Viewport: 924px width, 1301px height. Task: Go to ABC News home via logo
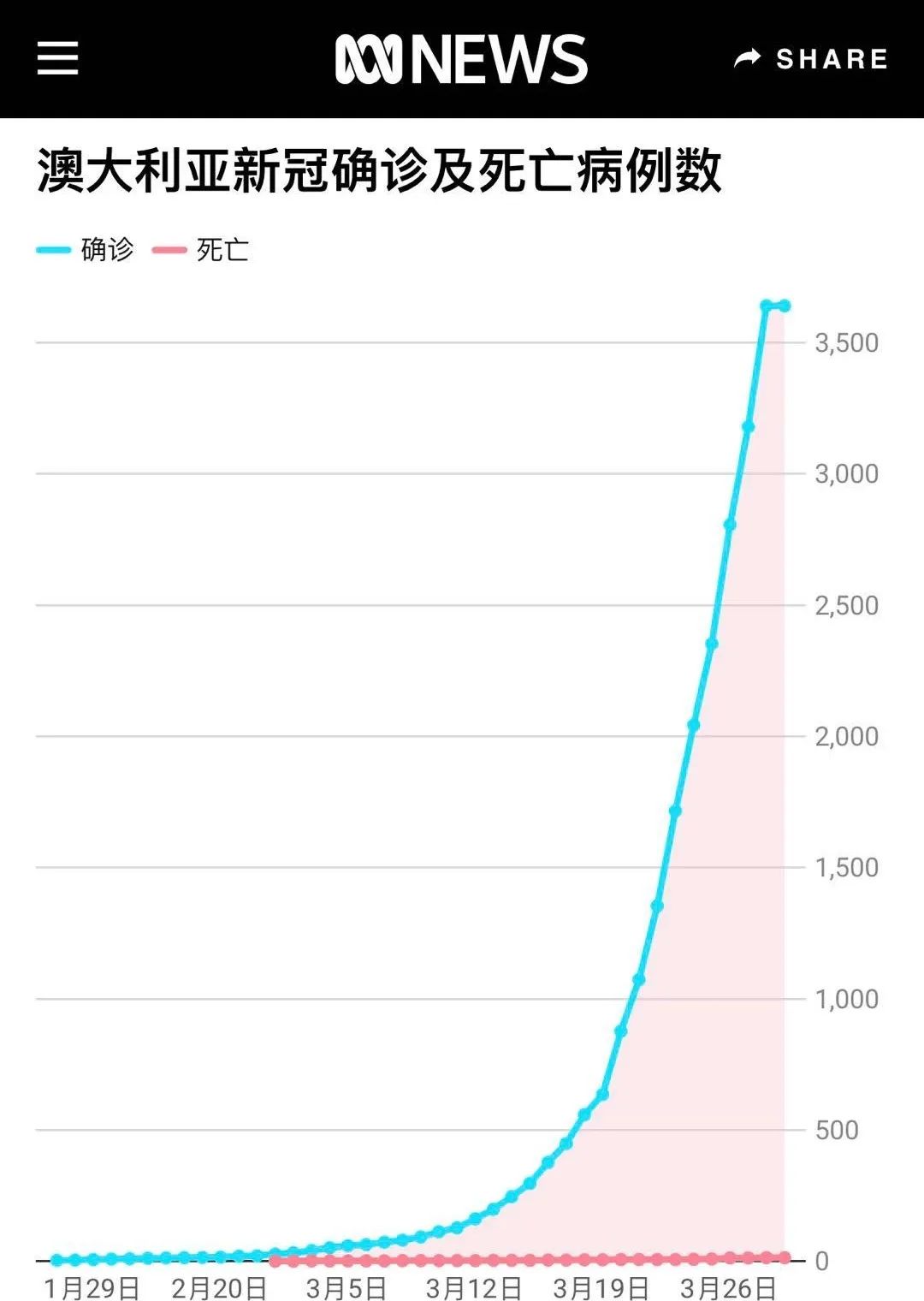(461, 59)
